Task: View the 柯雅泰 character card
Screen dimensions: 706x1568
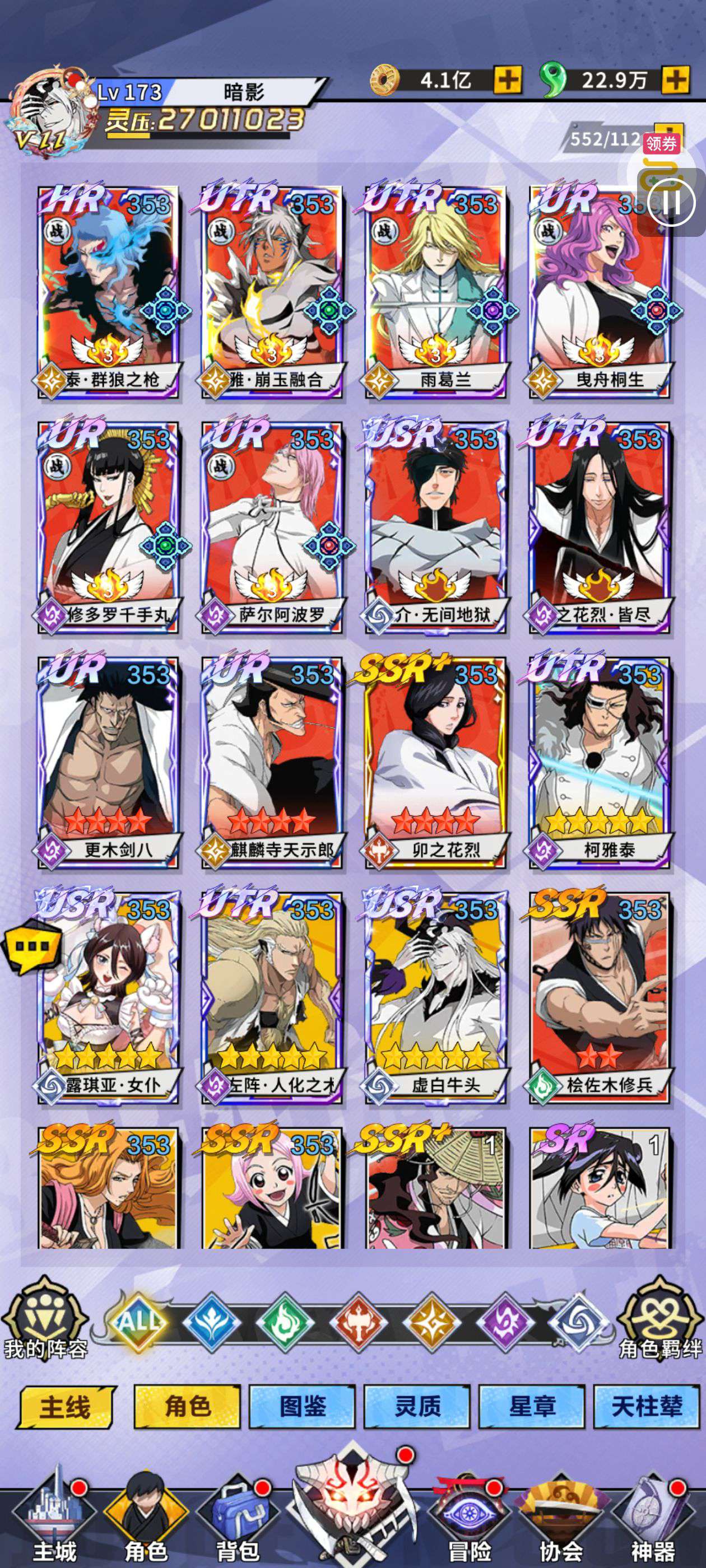Action: [x=600, y=762]
